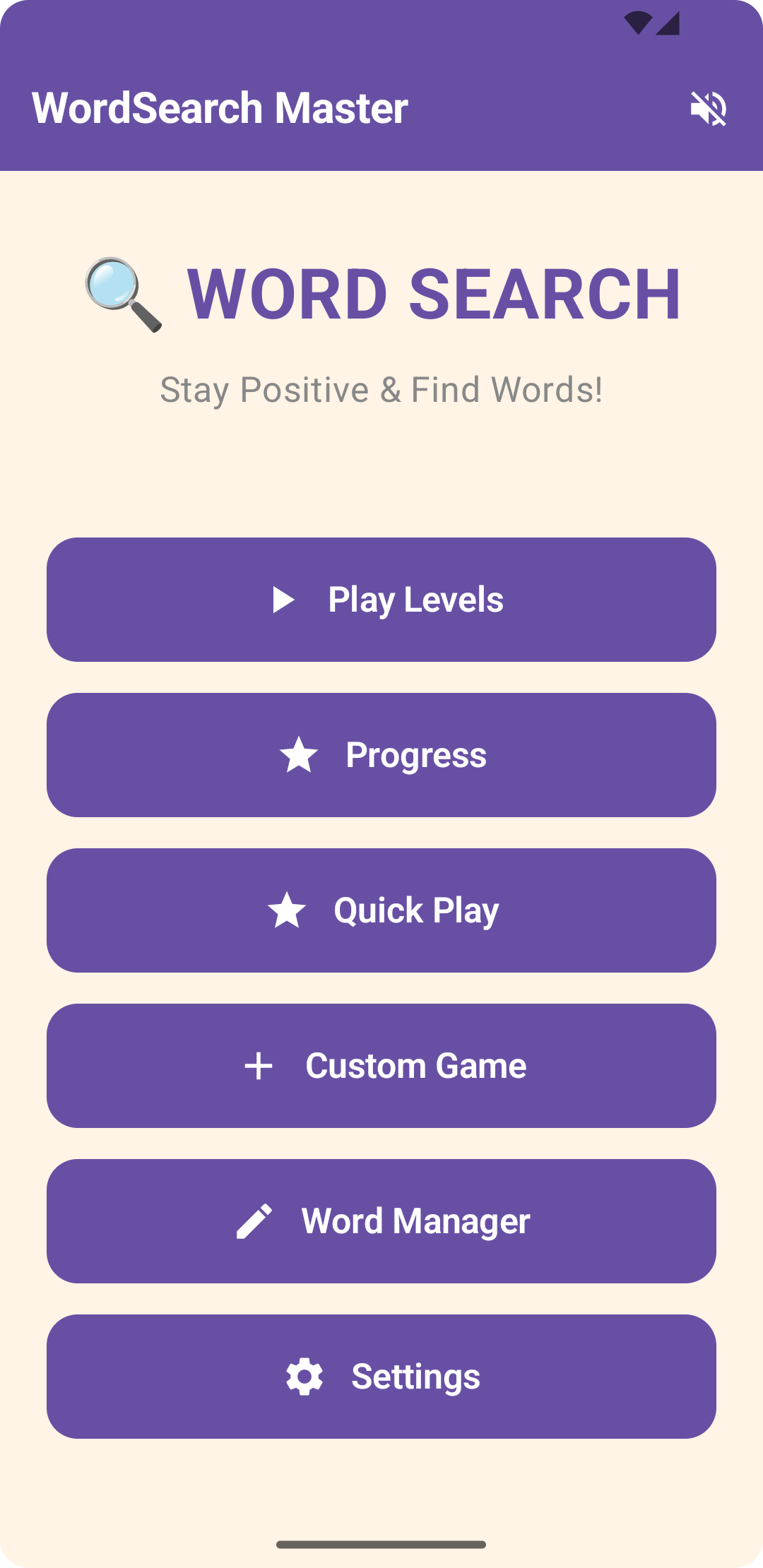Create a Custom Game

coord(381,1066)
